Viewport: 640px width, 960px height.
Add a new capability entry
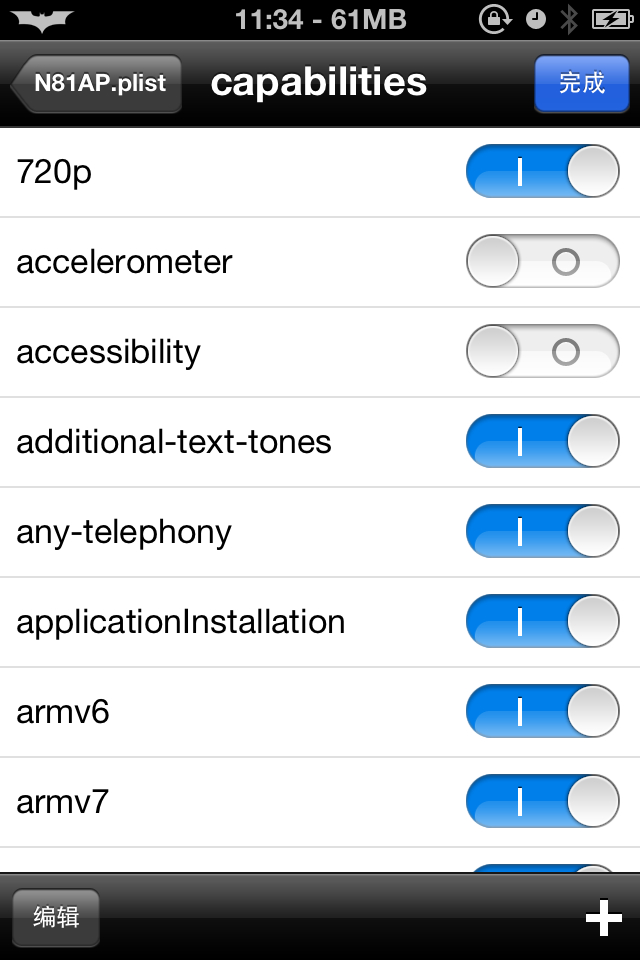click(603, 918)
